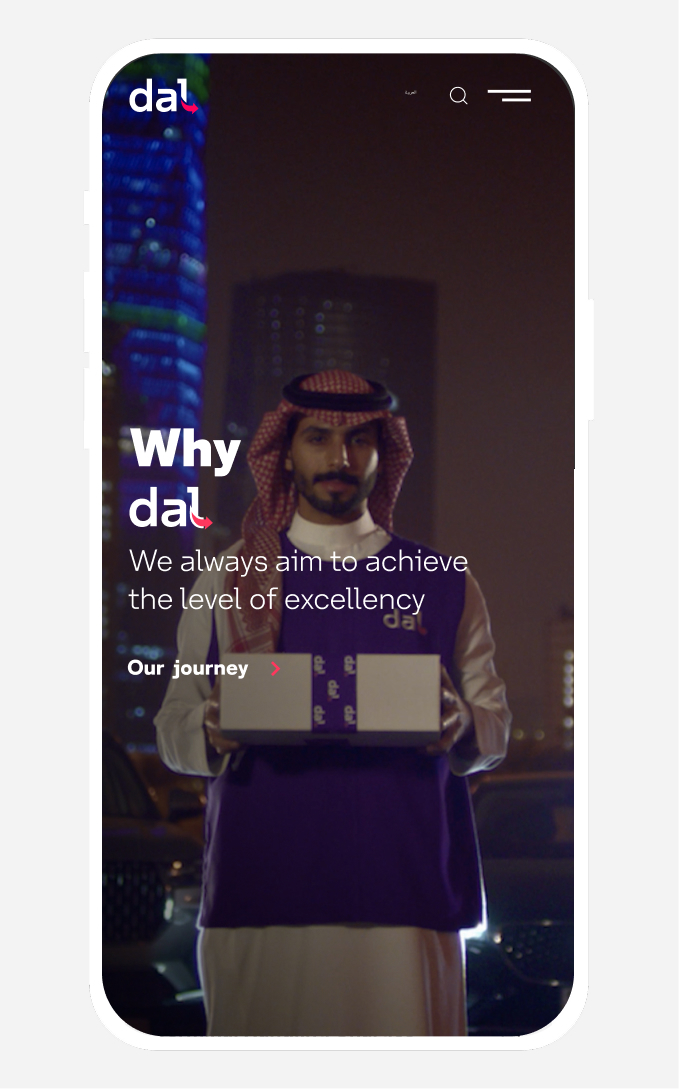Image resolution: width=679 pixels, height=1089 pixels.
Task: Tap the dal logo to go home
Action: 164,97
